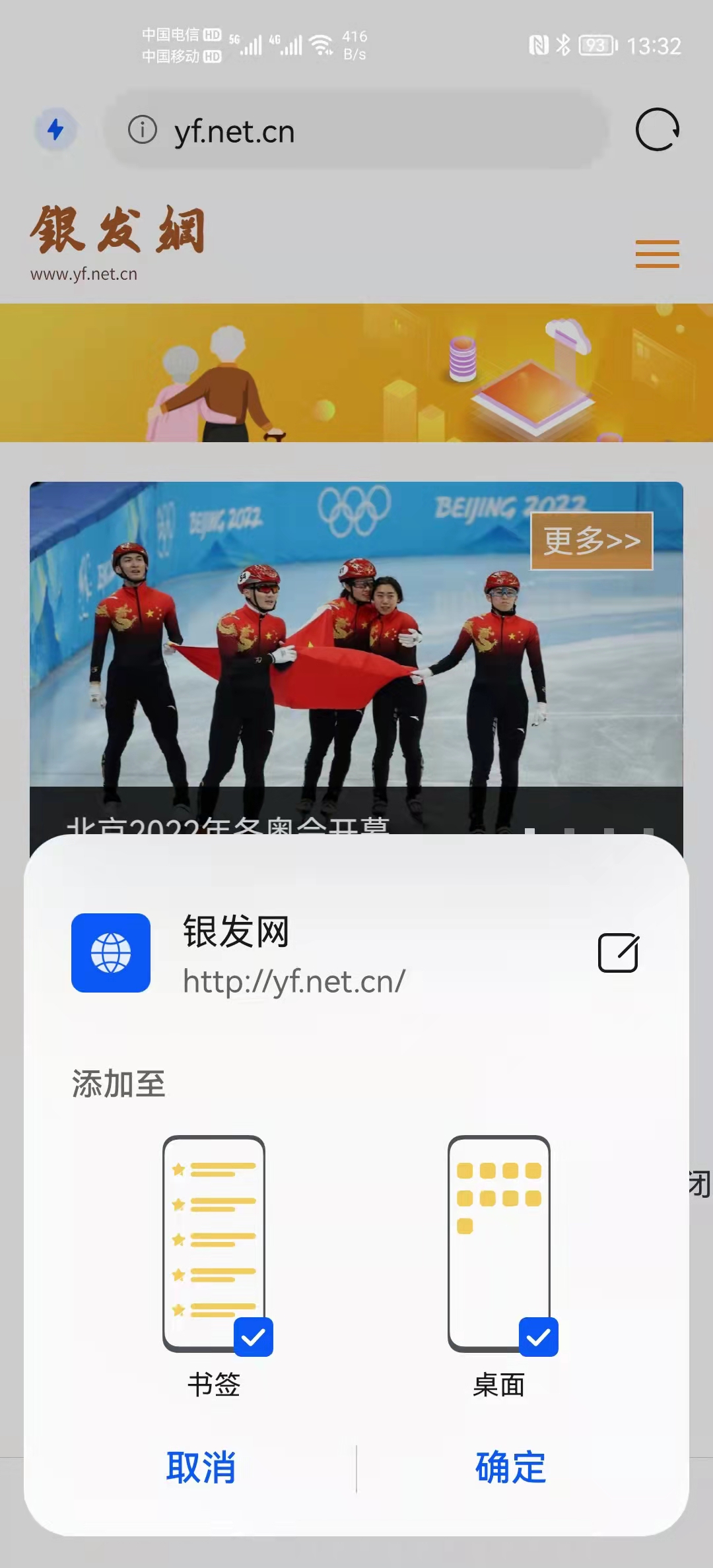Open the site's hamburger menu
713x1568 pixels.
658,254
